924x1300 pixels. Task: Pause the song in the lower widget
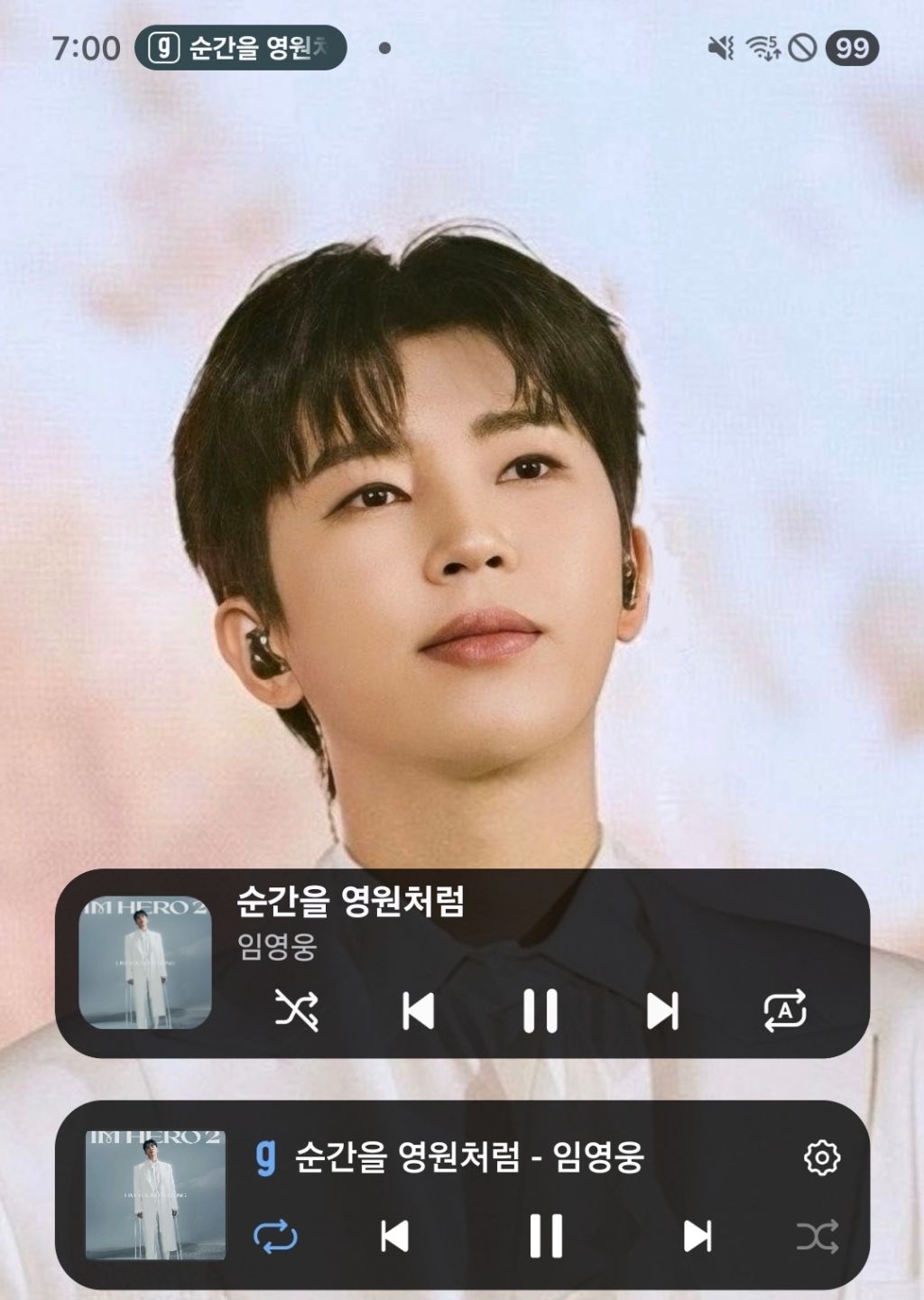point(545,1236)
